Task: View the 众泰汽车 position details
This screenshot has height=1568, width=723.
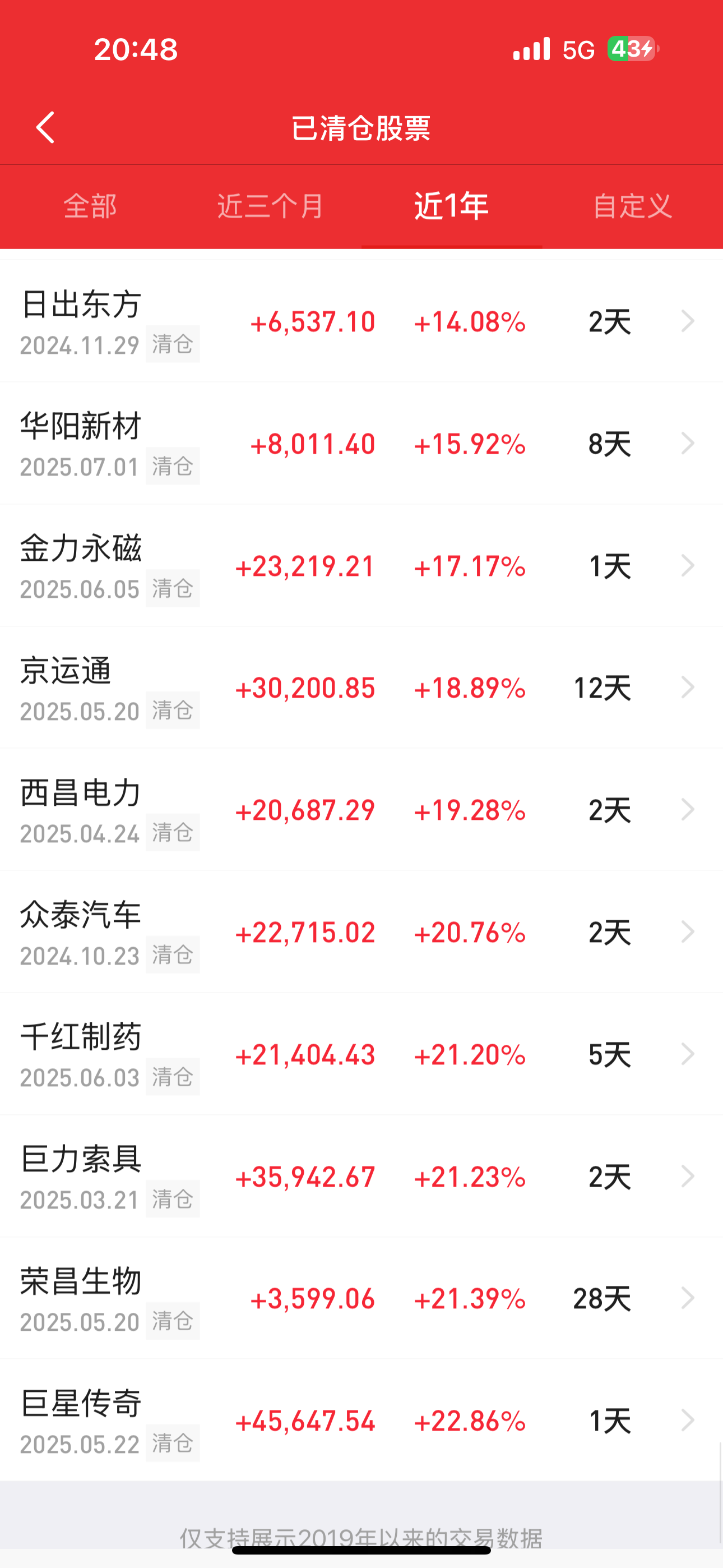Action: click(x=361, y=933)
